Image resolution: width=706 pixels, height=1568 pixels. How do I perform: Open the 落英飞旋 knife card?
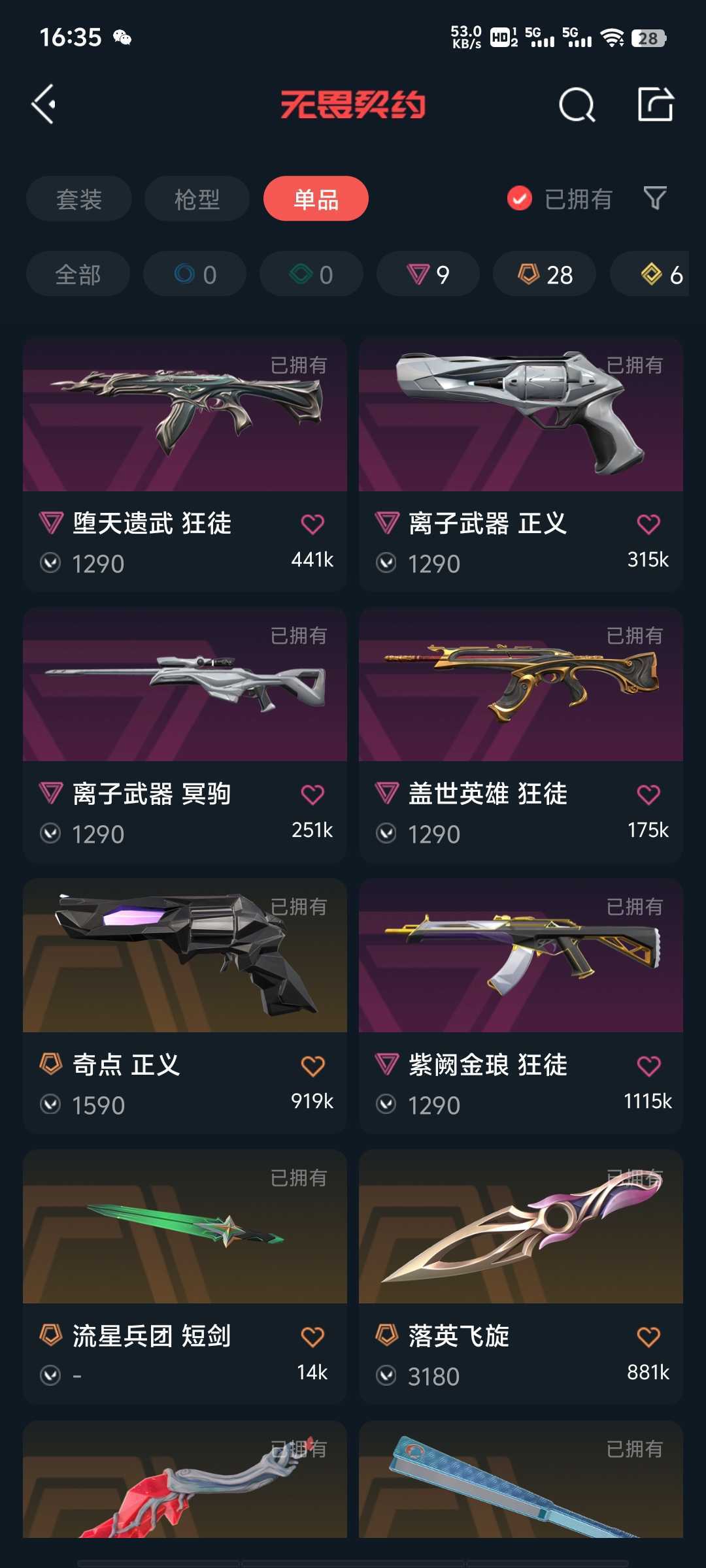click(520, 1228)
